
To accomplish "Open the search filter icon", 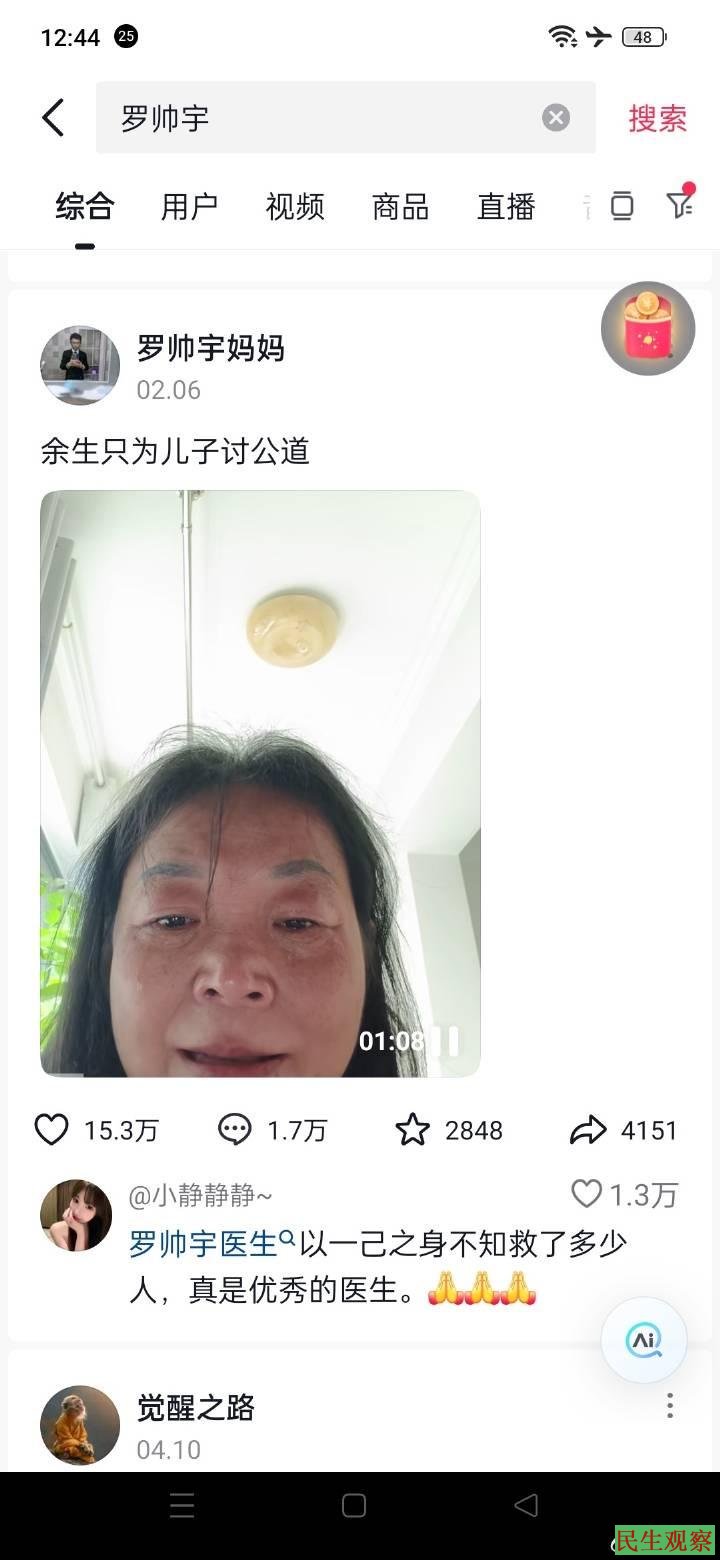I will tap(680, 205).
